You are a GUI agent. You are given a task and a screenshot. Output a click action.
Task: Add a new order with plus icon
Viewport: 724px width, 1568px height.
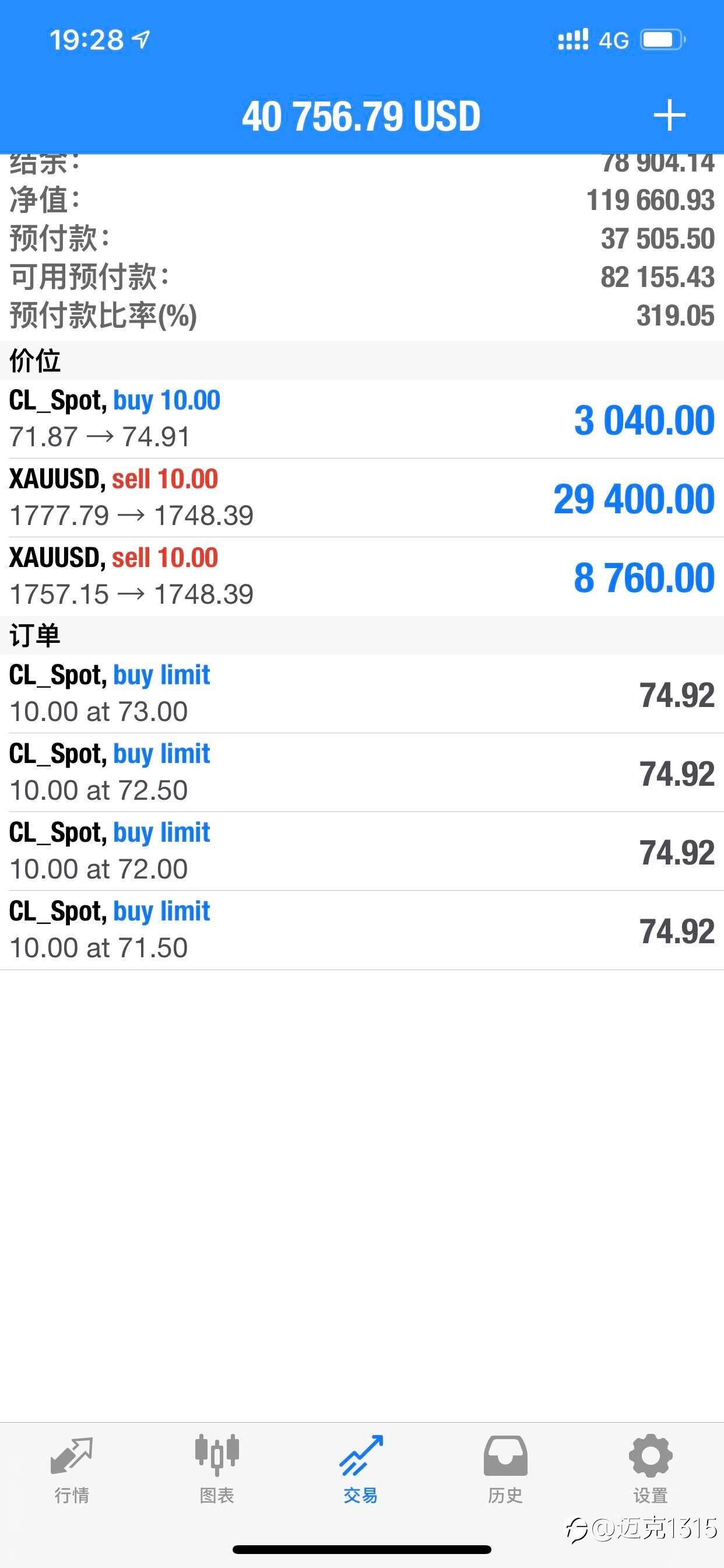coord(669,115)
